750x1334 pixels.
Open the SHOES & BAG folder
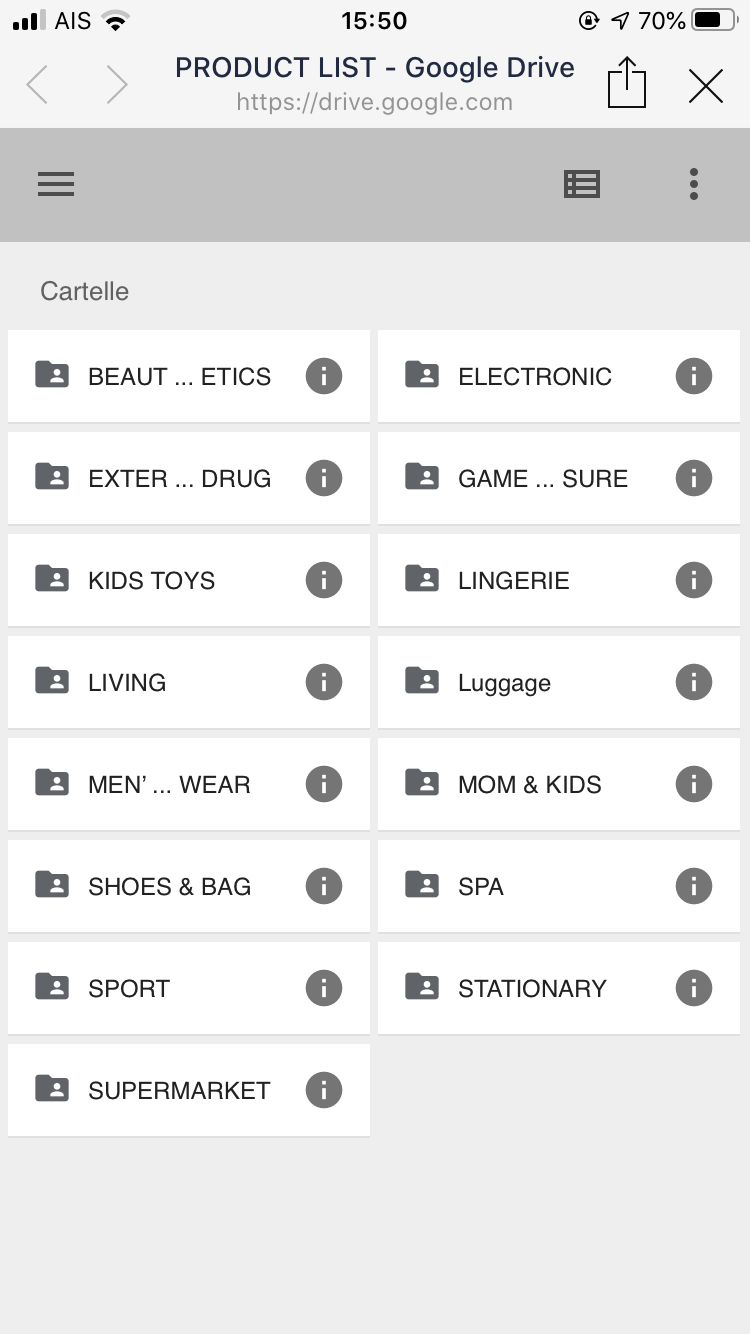point(169,887)
